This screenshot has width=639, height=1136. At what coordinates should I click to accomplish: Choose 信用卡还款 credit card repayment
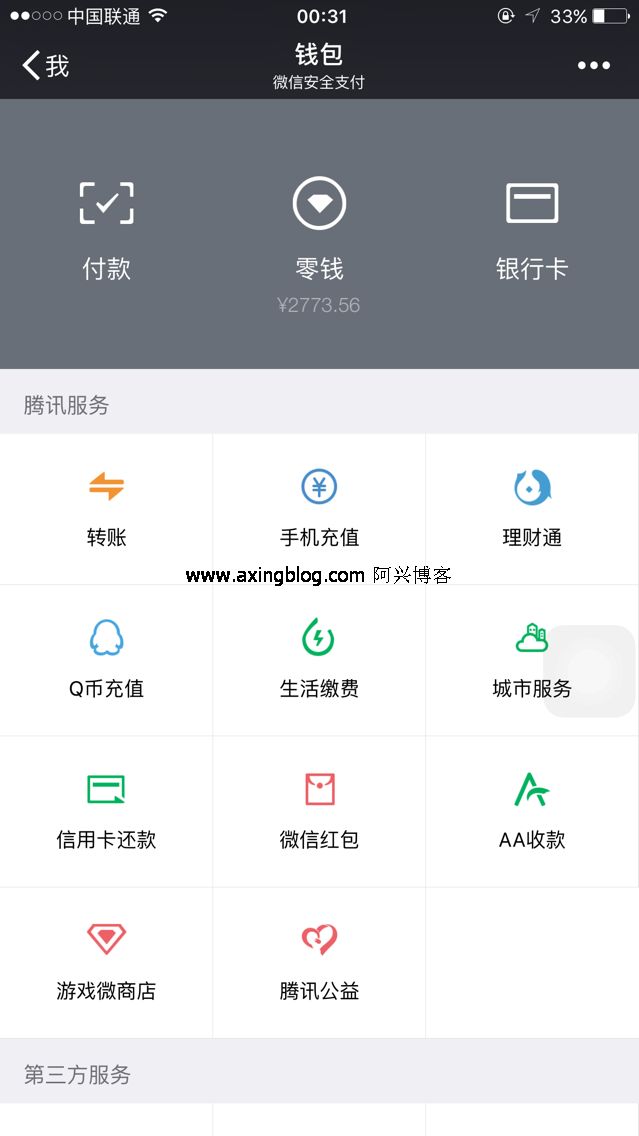point(106,811)
